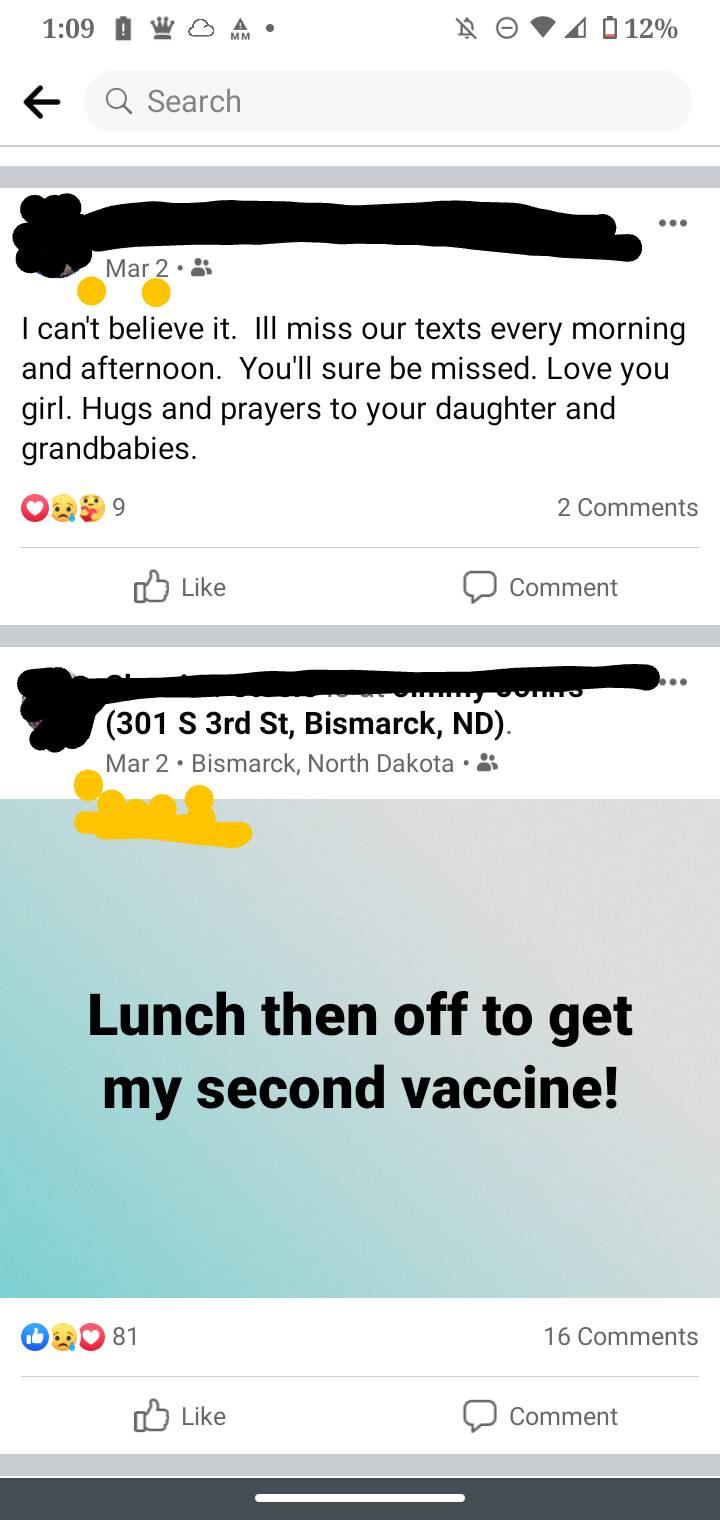Like the second vaccine post
Screen dimensions: 720x1520
tap(180, 1416)
